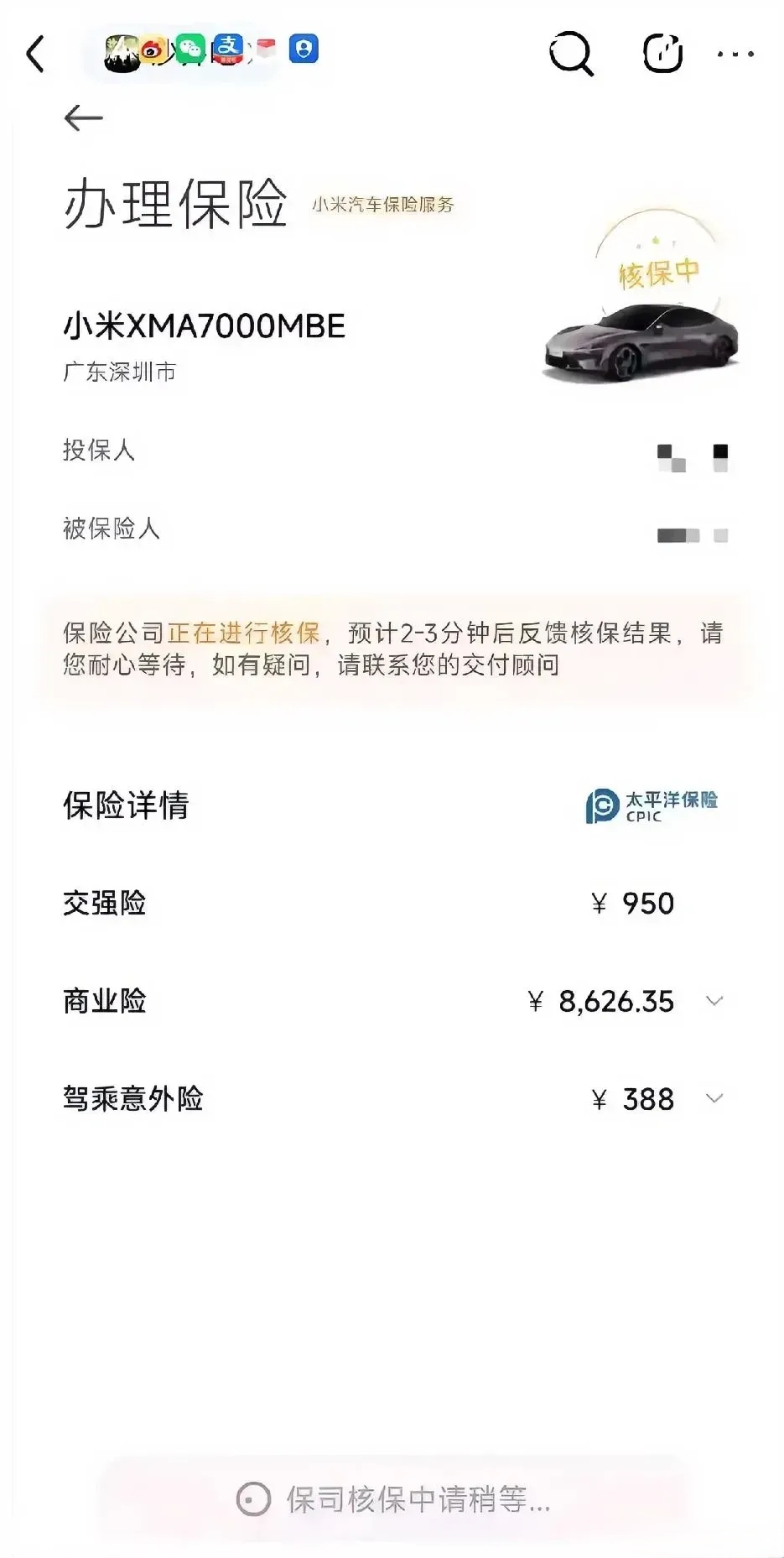The width and height of the screenshot is (784, 1558).
Task: Launch the Alipay app icon
Action: point(226,50)
